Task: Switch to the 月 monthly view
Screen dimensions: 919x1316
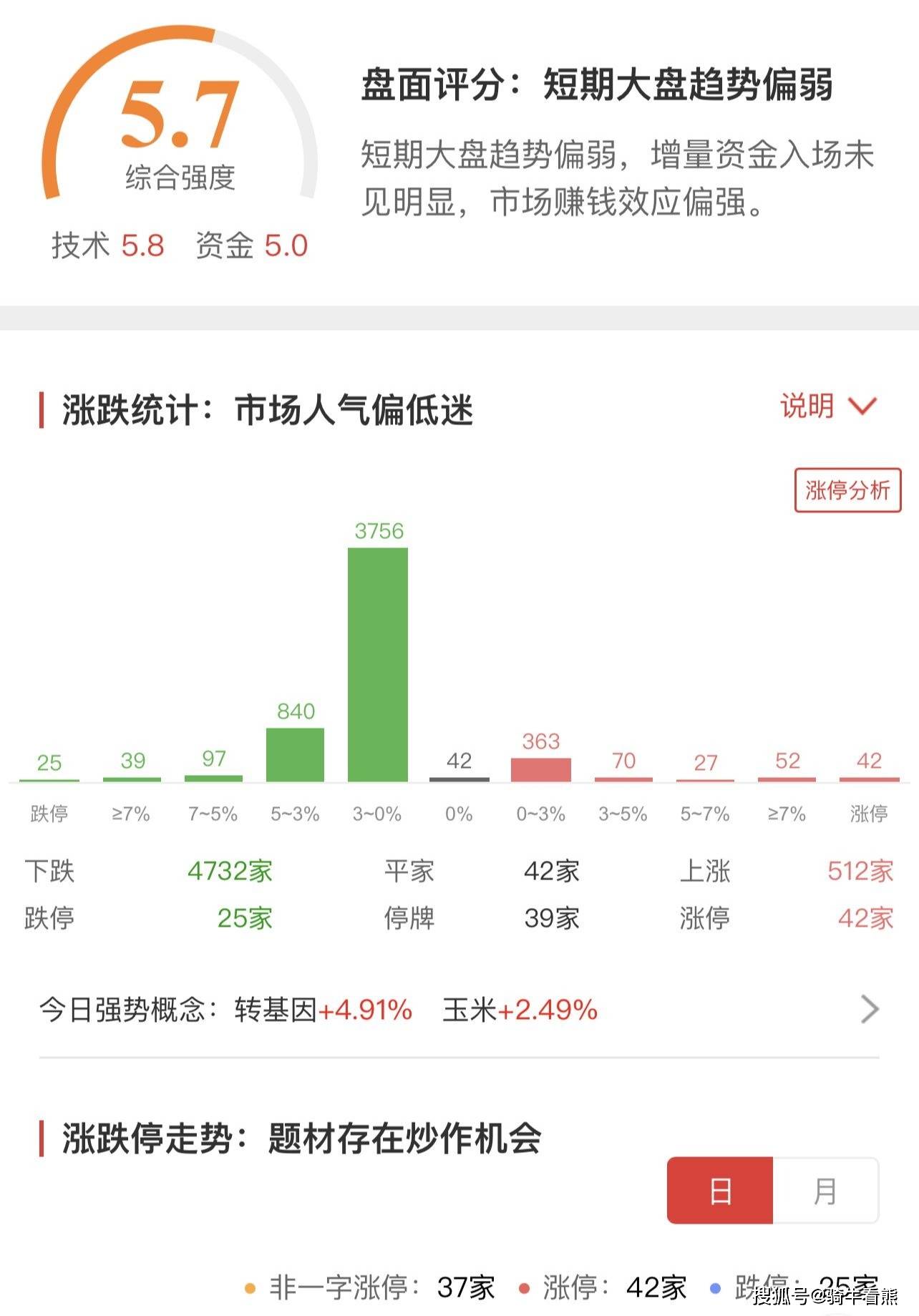Action: click(825, 1191)
